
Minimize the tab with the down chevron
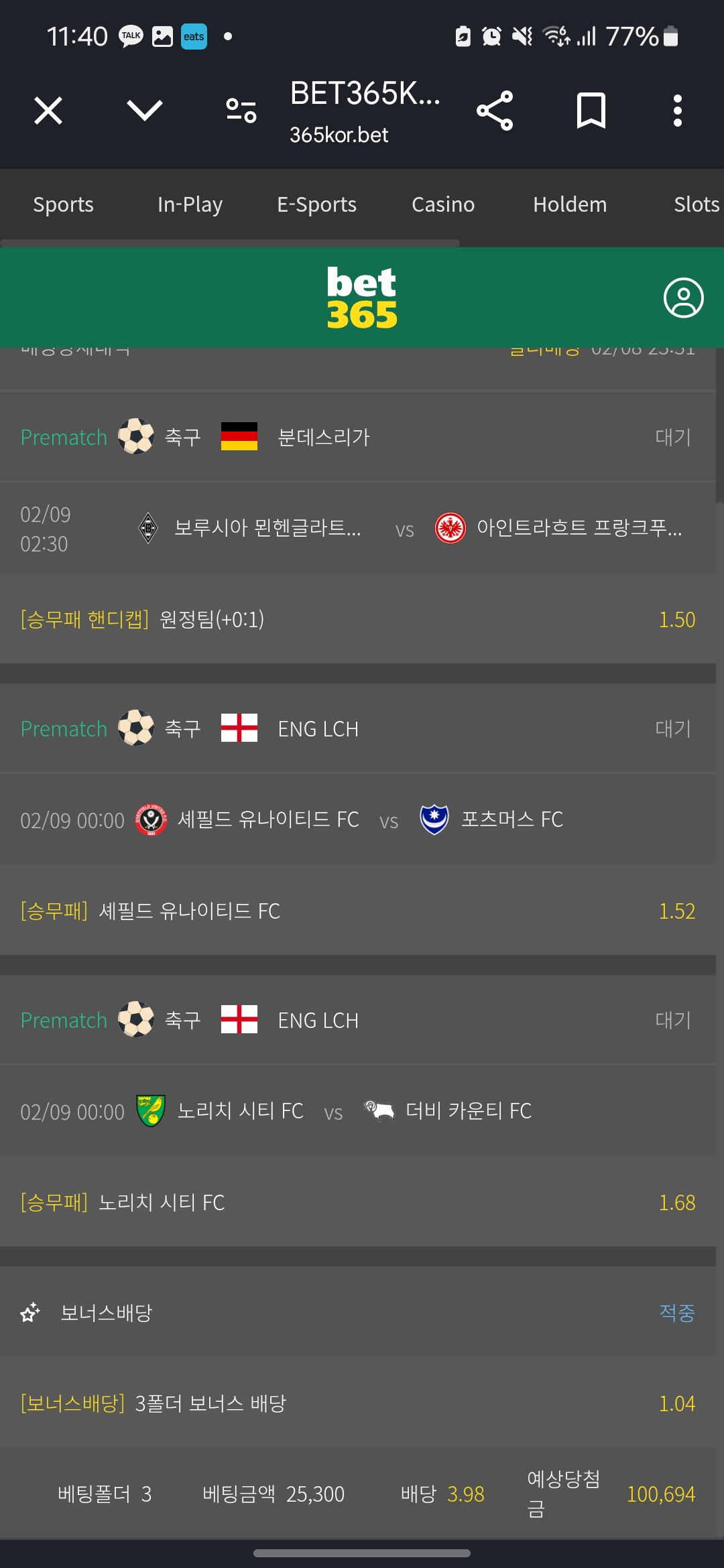click(145, 111)
